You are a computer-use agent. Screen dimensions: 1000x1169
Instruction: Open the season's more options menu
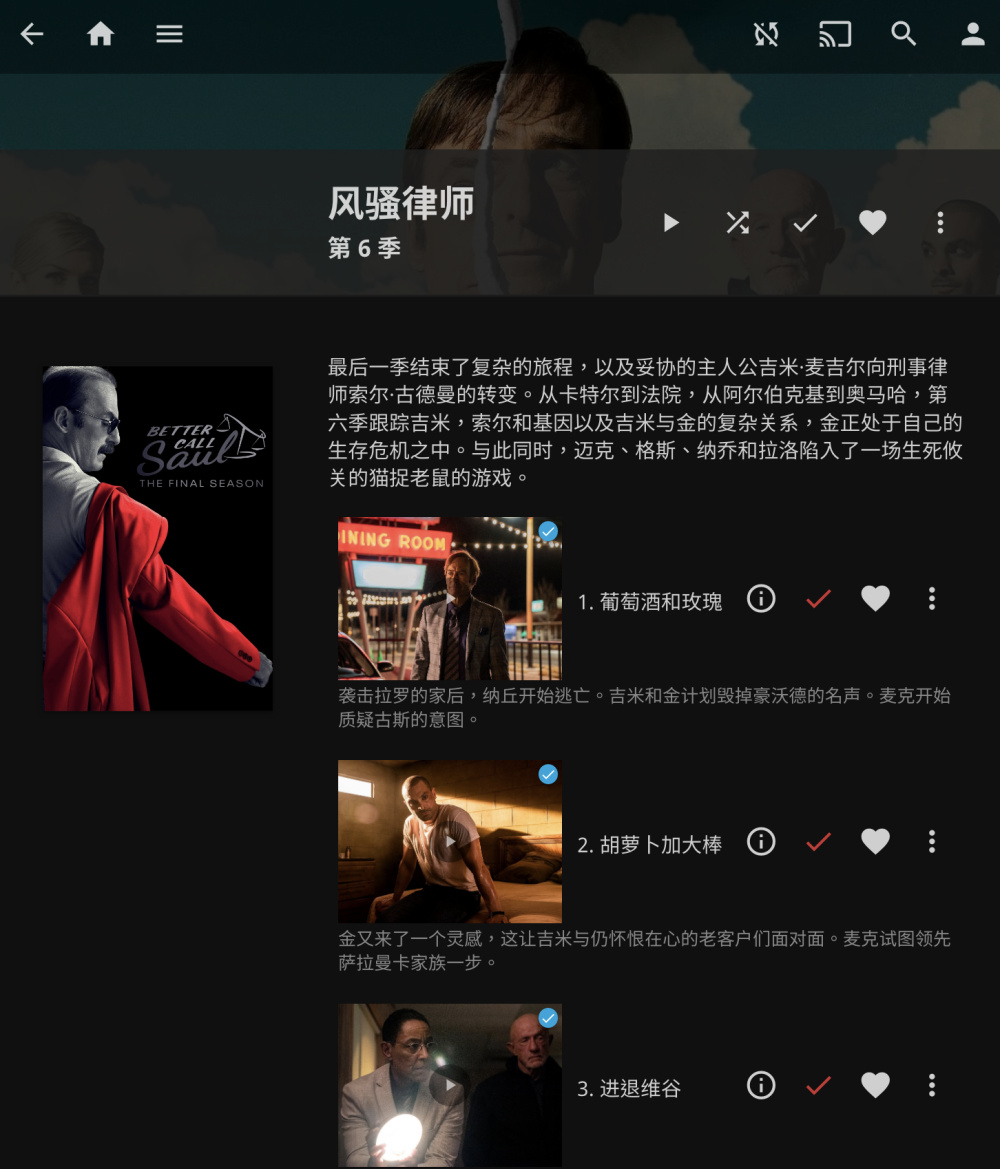(940, 222)
